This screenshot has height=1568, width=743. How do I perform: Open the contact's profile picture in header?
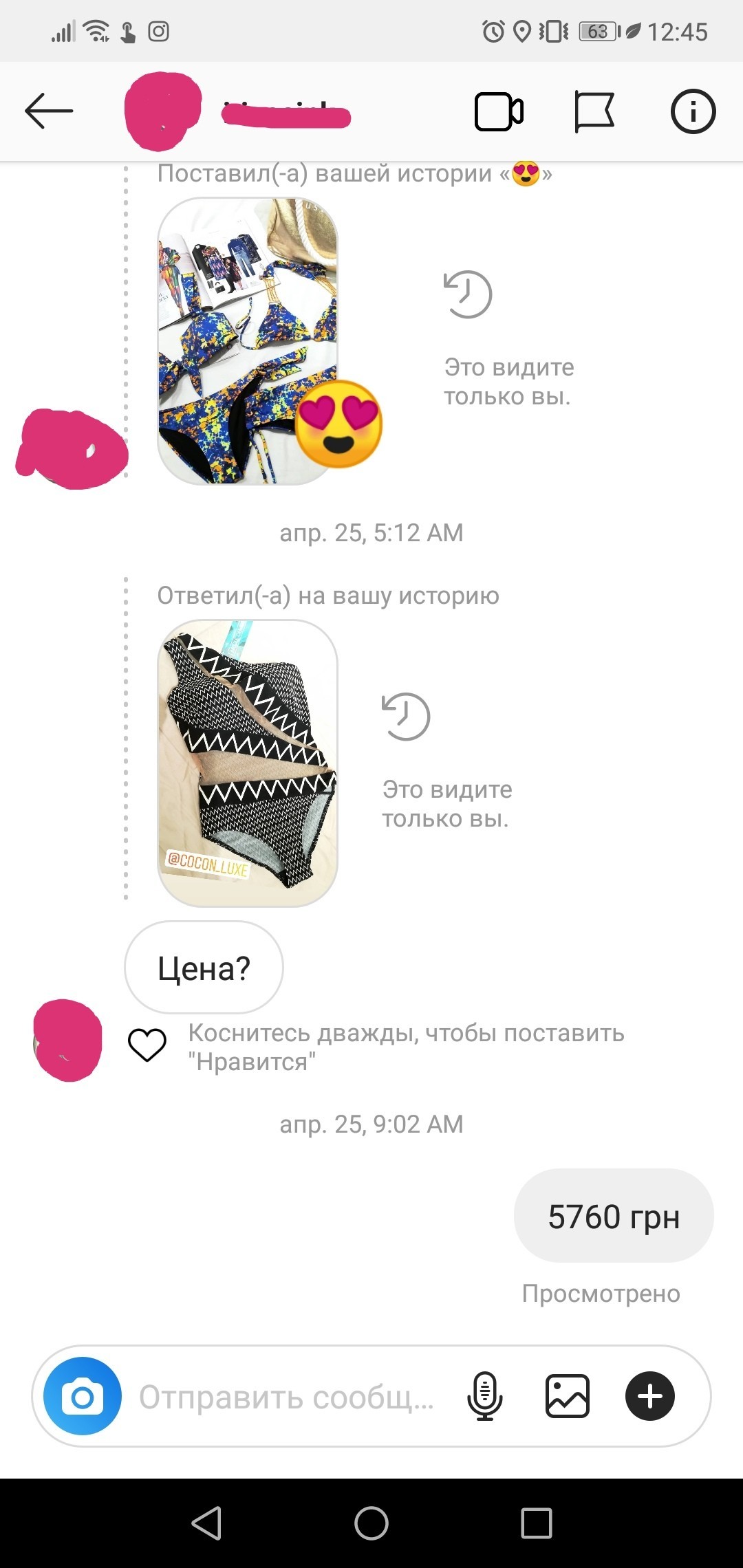click(x=163, y=111)
